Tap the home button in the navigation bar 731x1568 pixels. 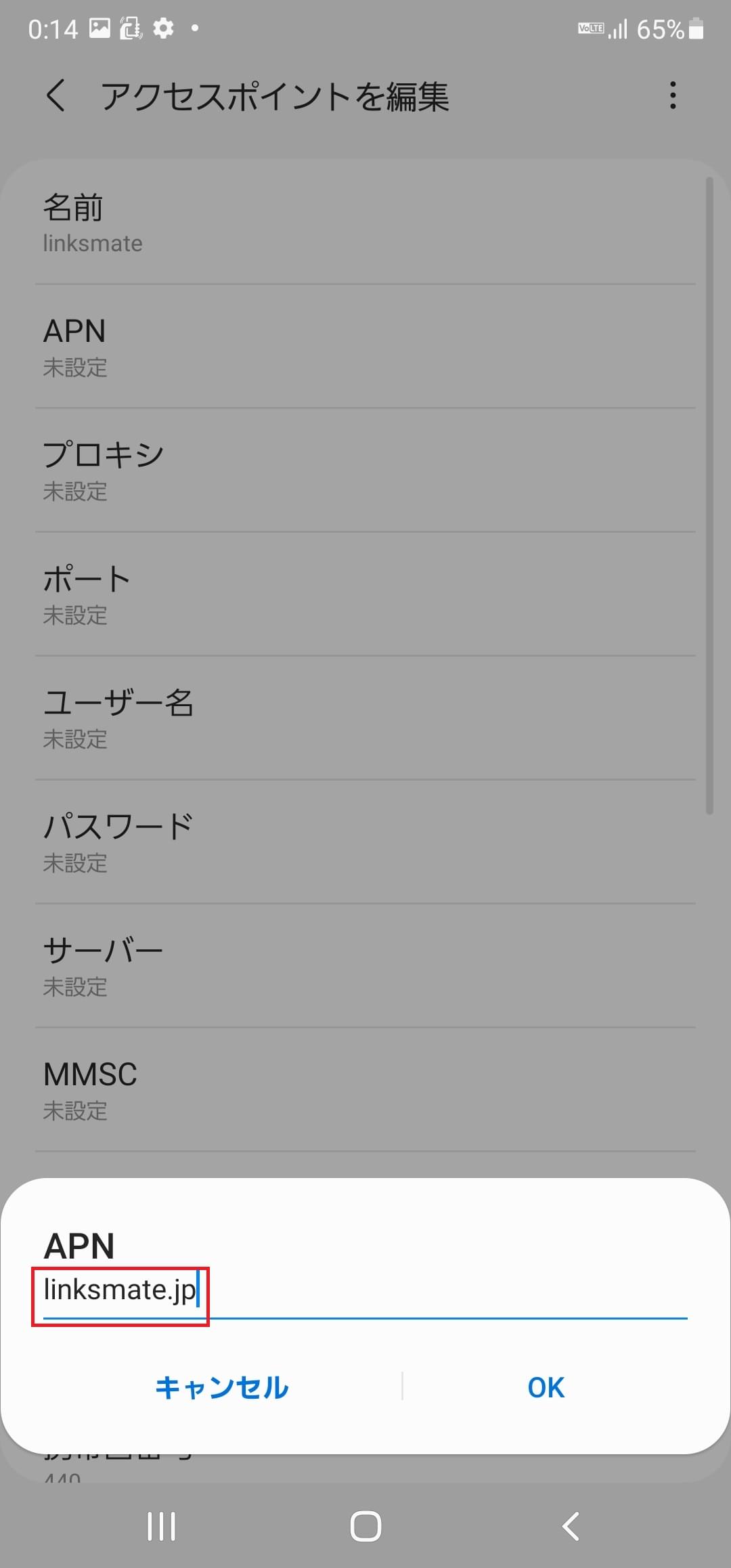point(365,1527)
